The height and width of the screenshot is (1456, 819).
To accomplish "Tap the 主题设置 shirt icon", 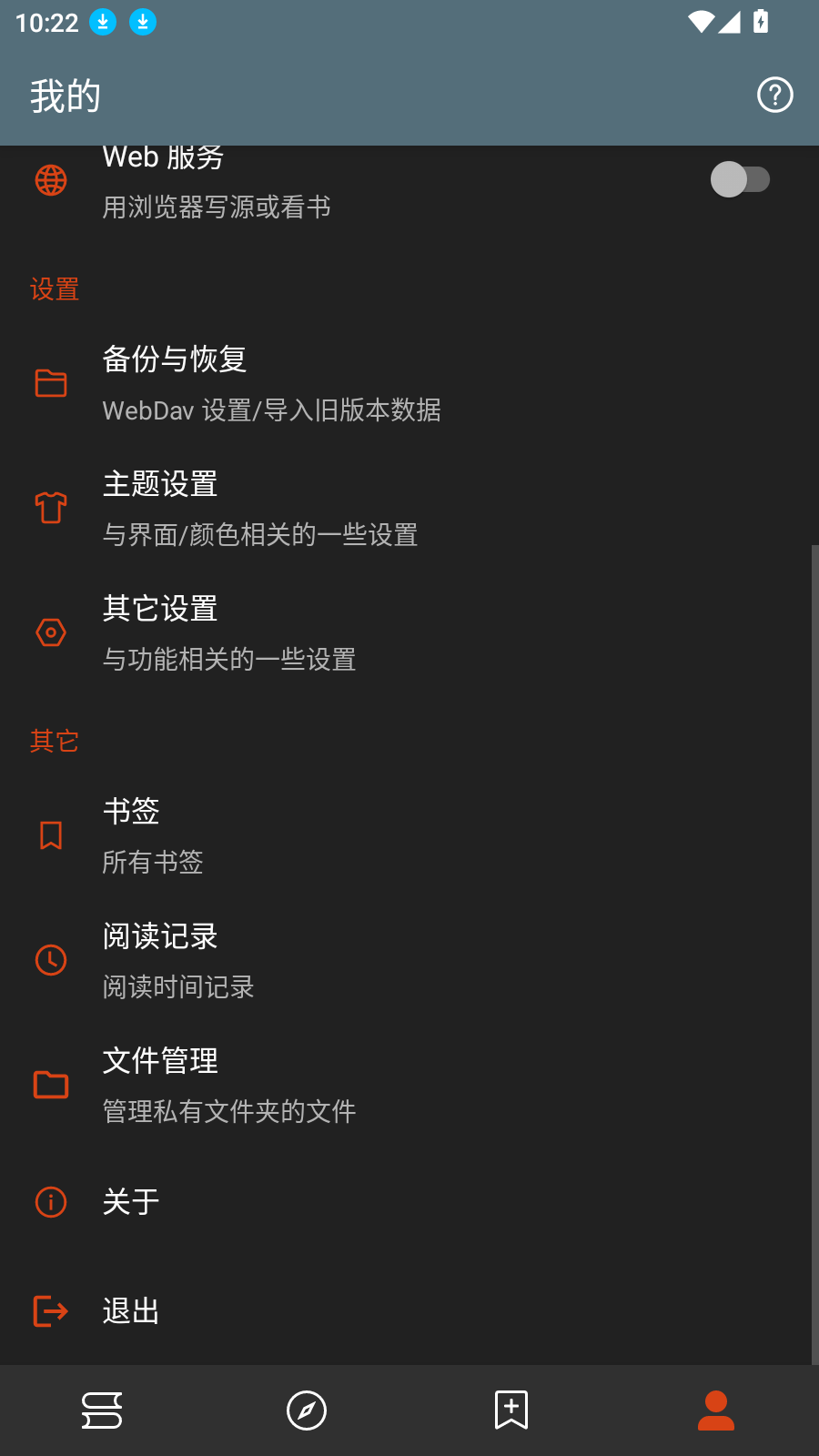I will tap(51, 508).
